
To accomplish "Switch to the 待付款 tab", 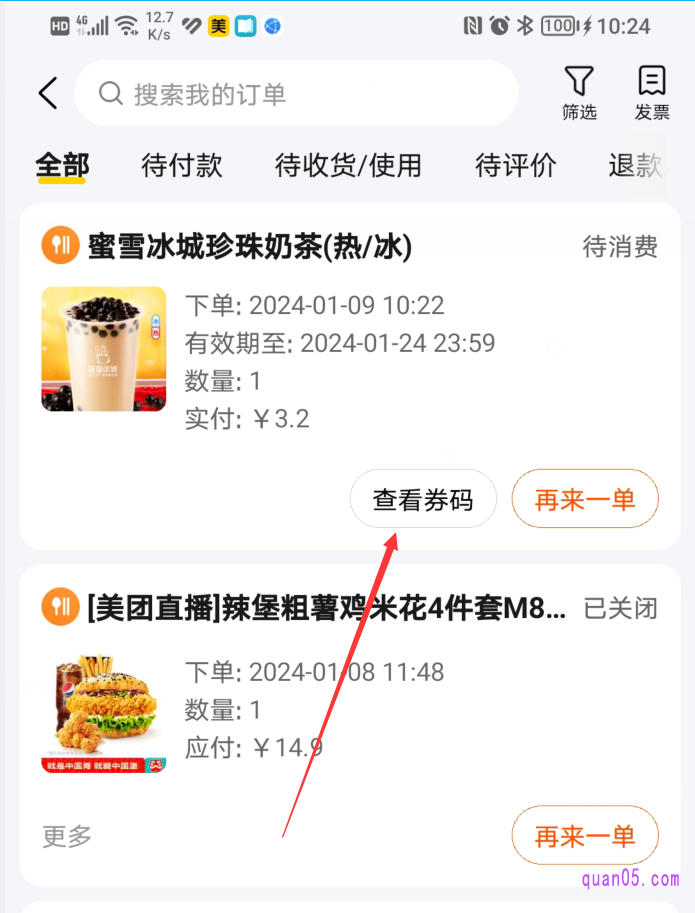I will pos(182,165).
